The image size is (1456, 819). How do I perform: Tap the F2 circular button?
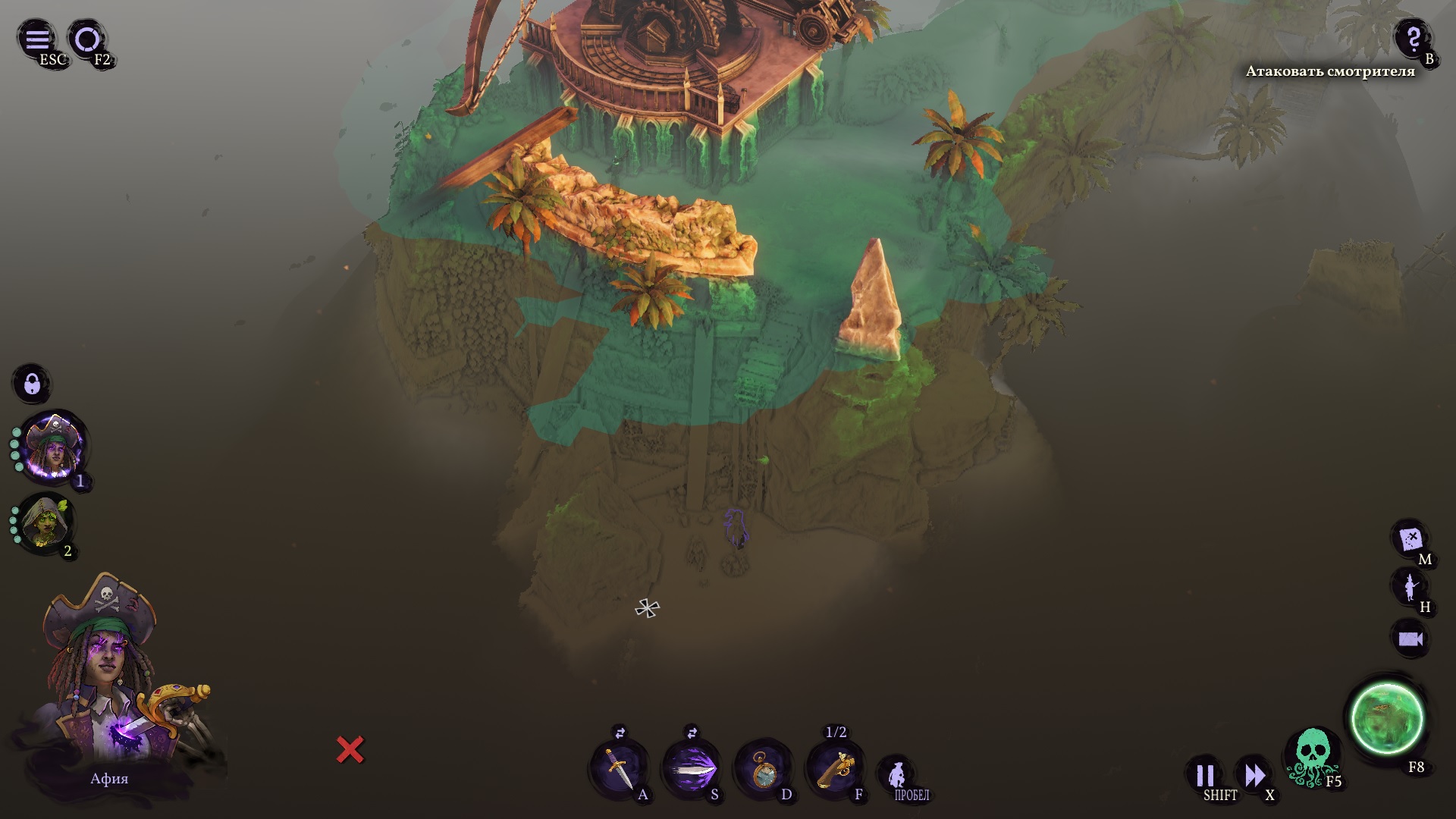[88, 39]
